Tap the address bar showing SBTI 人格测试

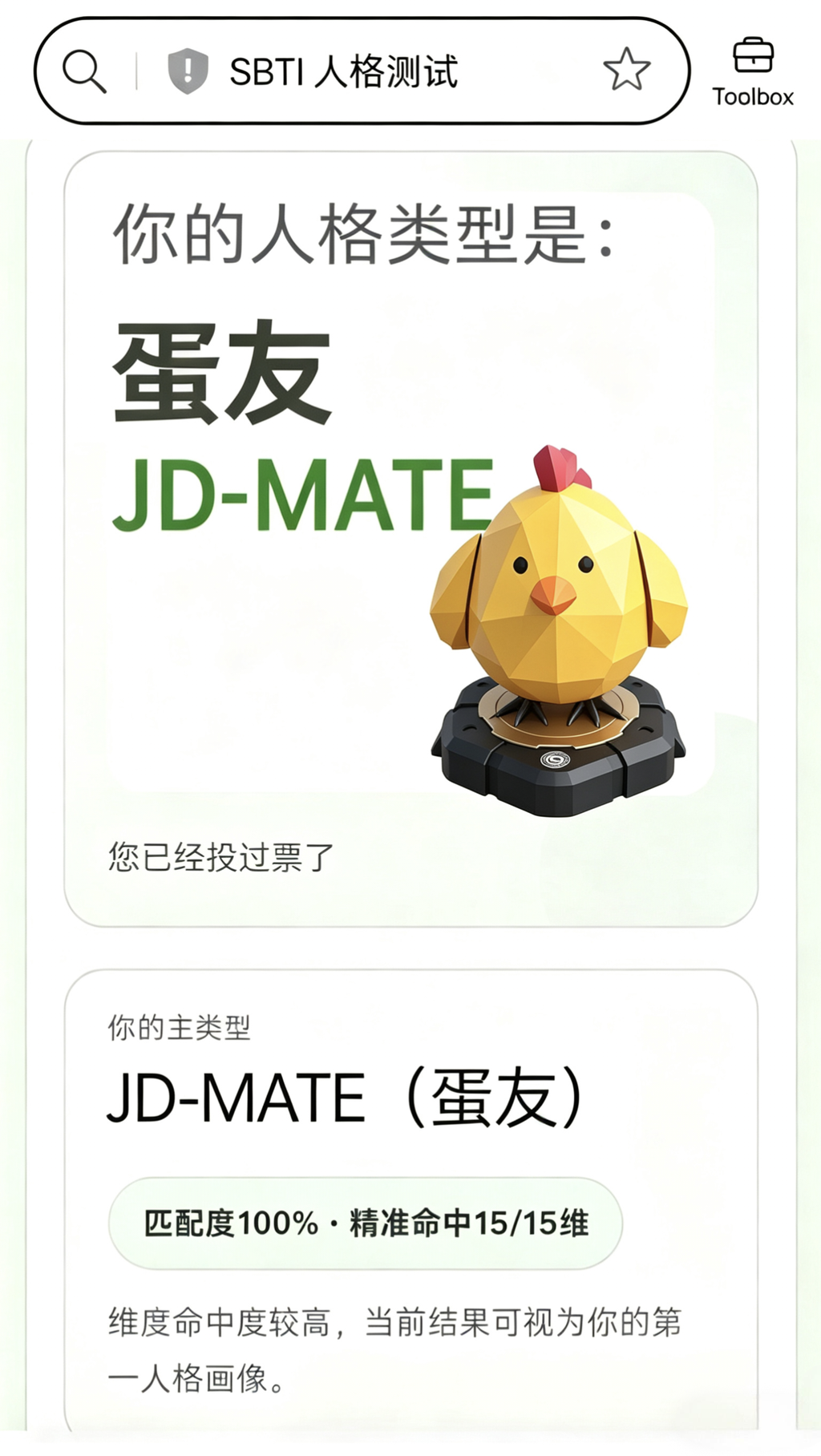point(345,72)
